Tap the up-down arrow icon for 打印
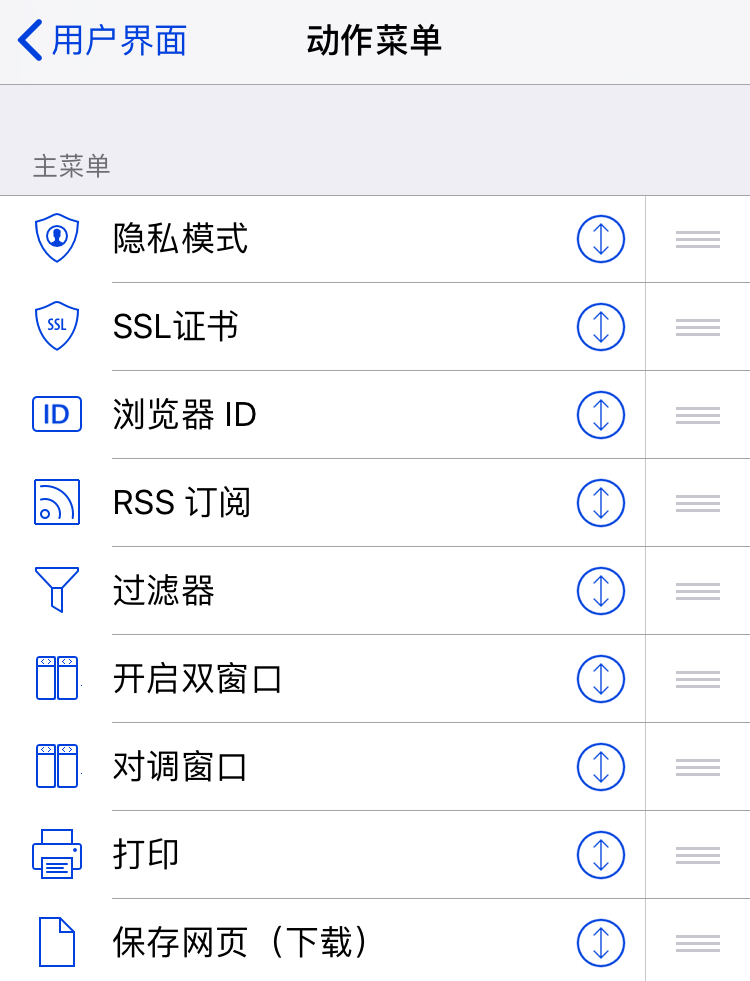This screenshot has height=981, width=750. pos(601,855)
